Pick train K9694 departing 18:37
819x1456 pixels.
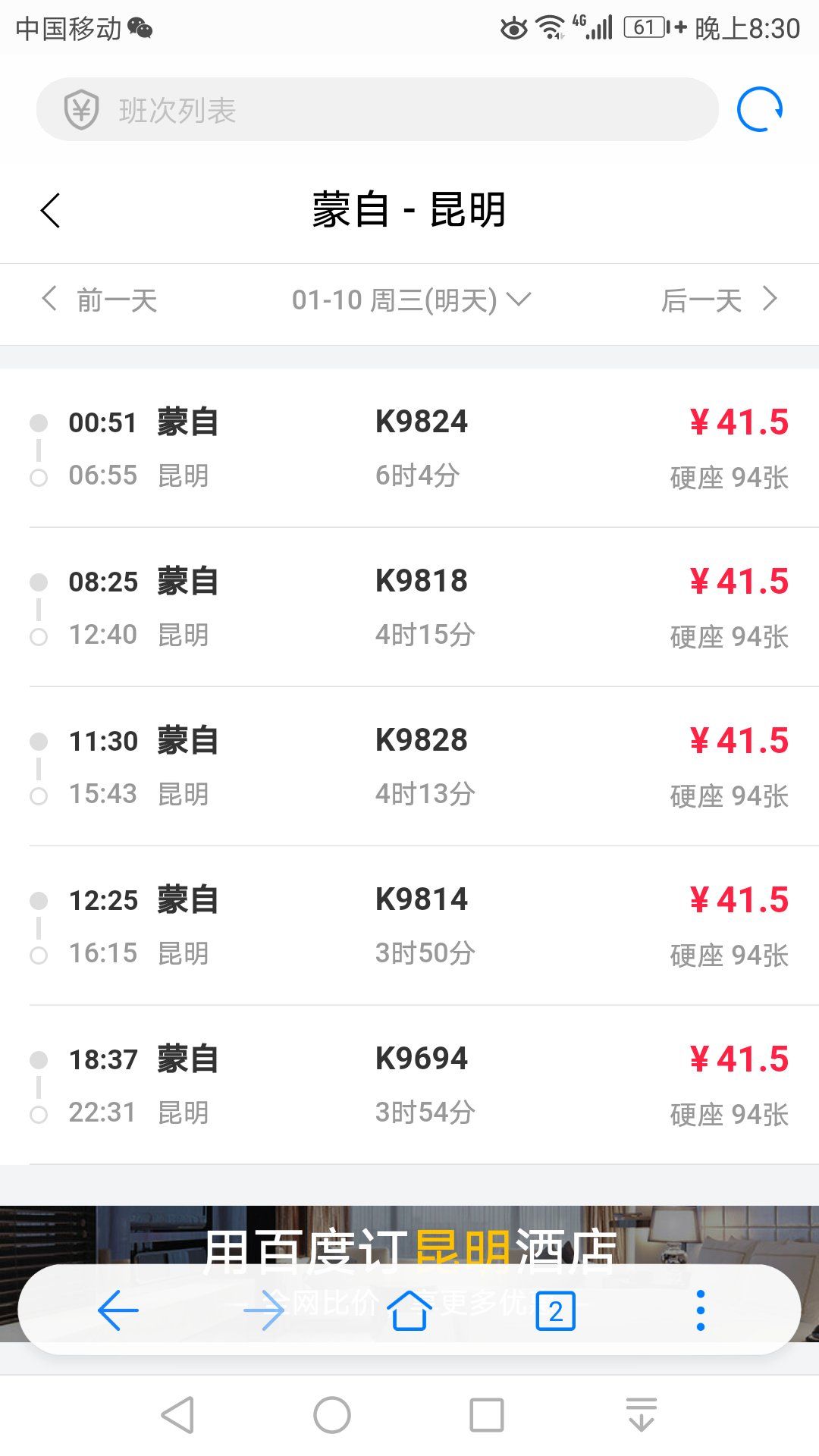(x=409, y=1085)
